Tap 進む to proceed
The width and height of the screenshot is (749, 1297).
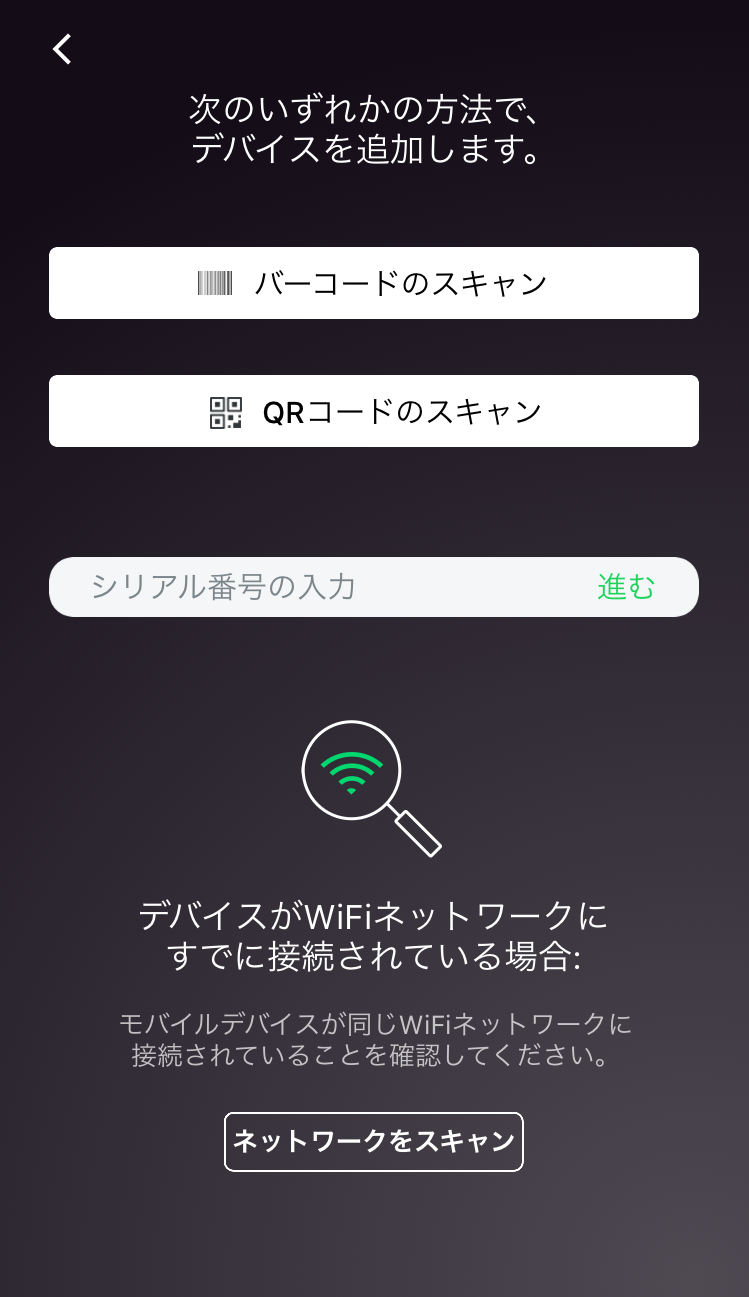626,587
